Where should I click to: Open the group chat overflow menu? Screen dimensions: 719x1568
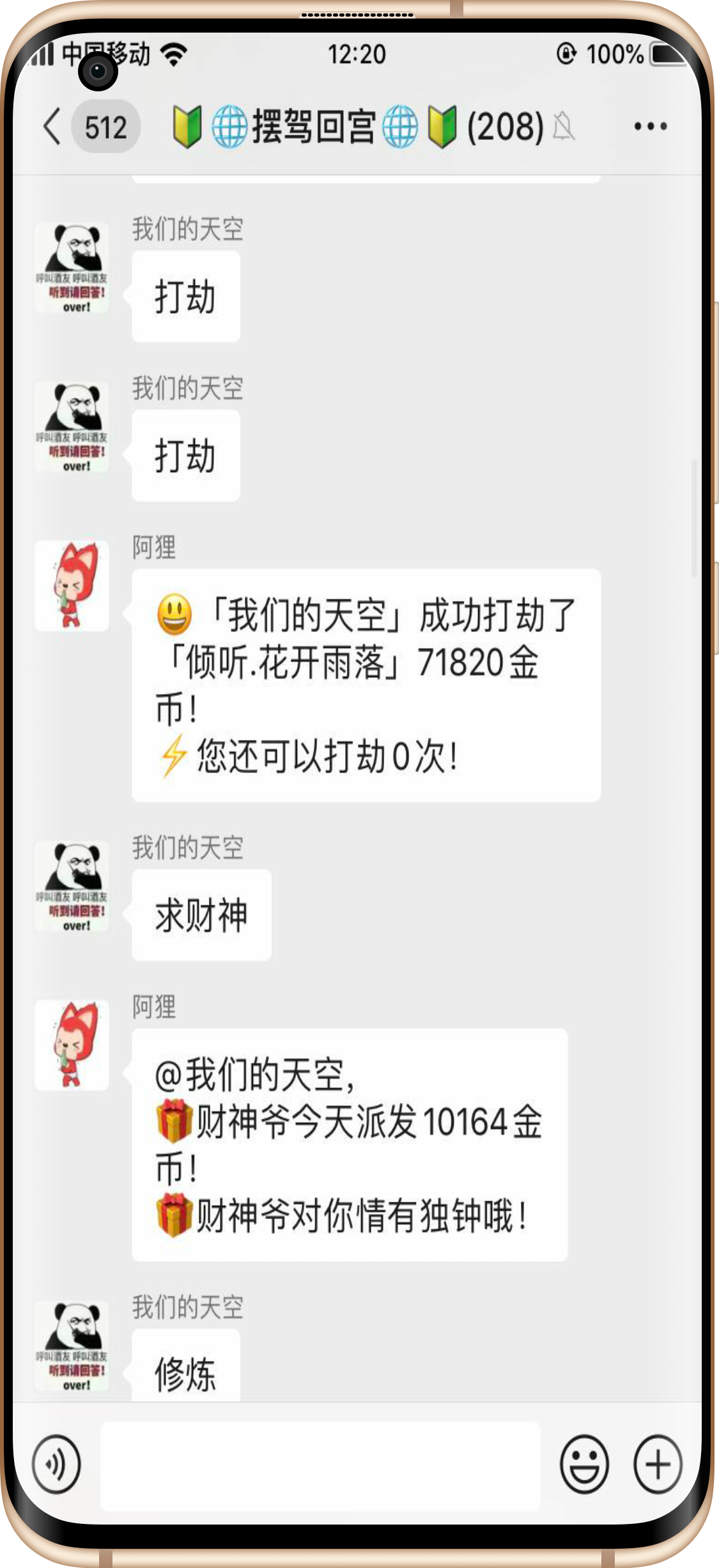[x=650, y=127]
